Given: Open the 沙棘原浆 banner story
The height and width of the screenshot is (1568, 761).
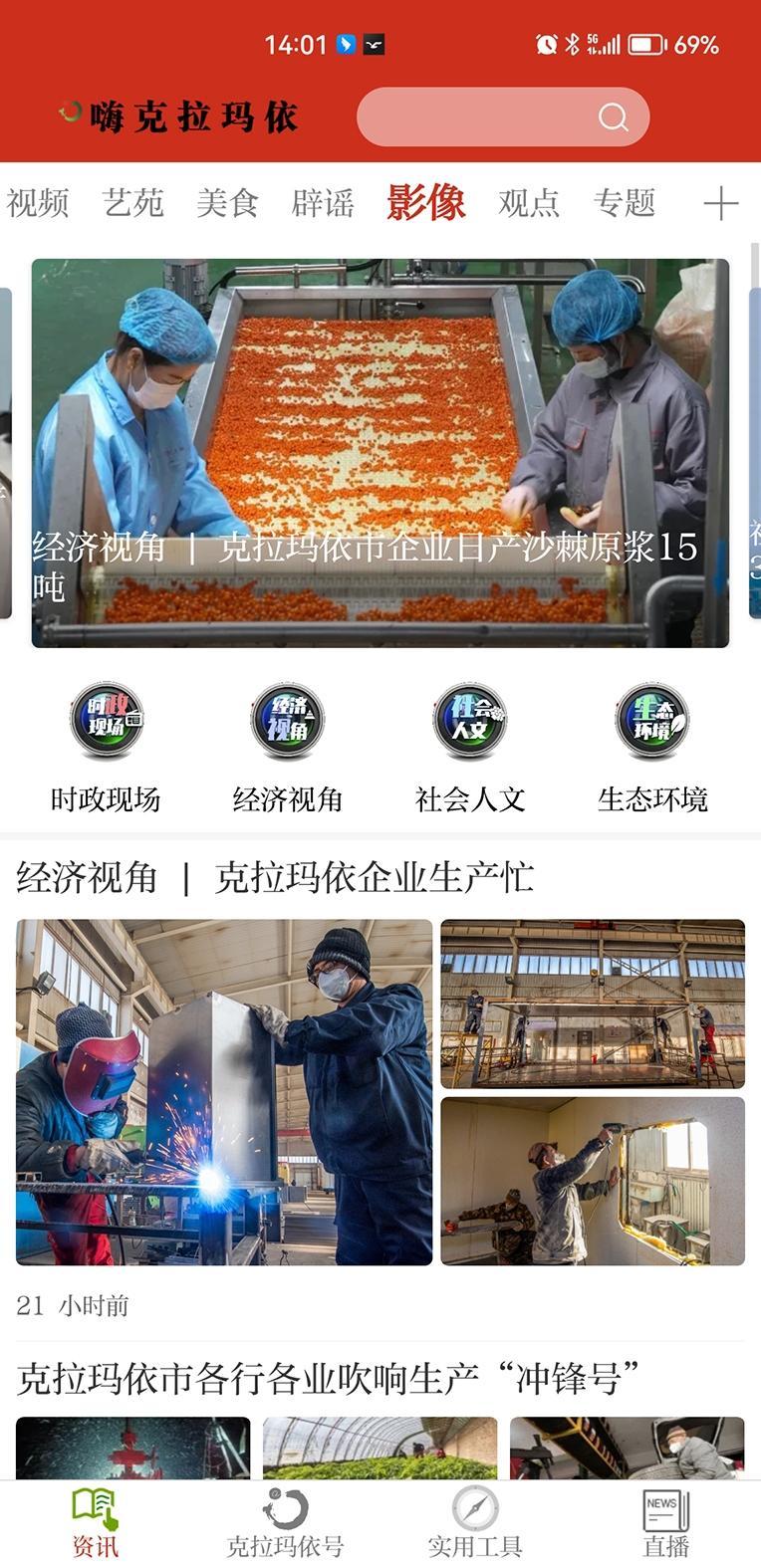Looking at the screenshot, I should tap(380, 453).
